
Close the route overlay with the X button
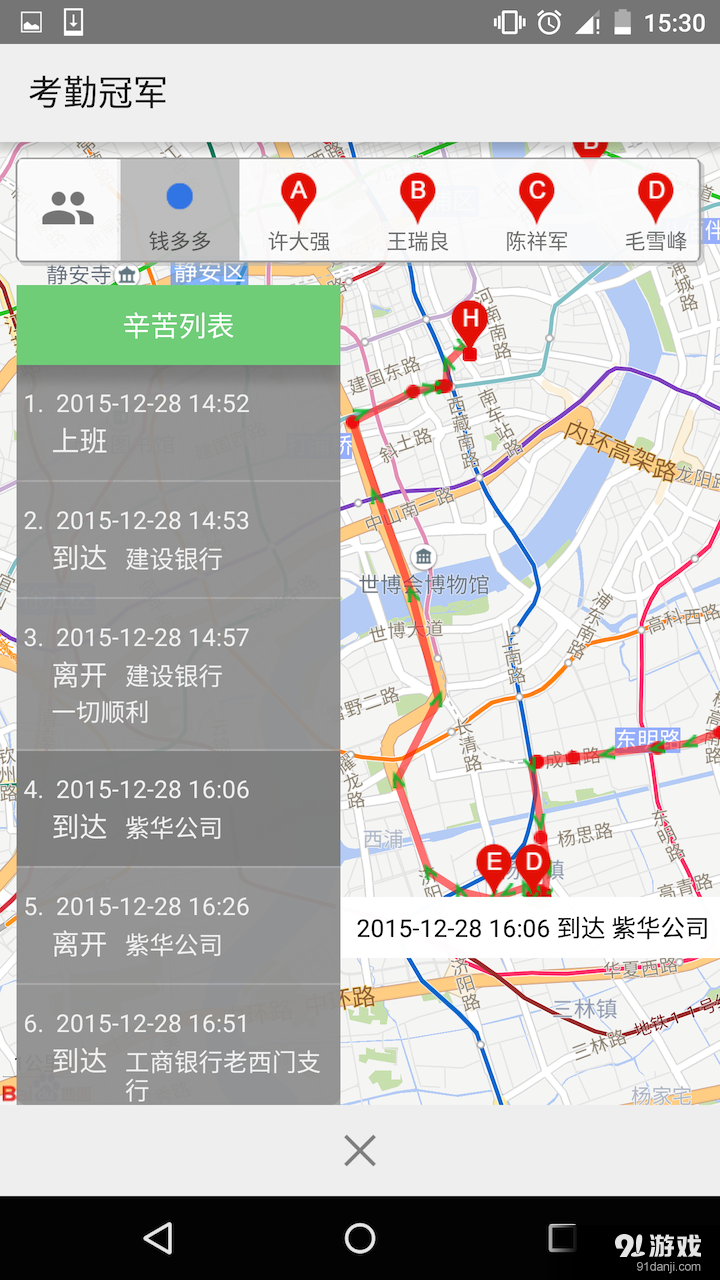point(359,1150)
